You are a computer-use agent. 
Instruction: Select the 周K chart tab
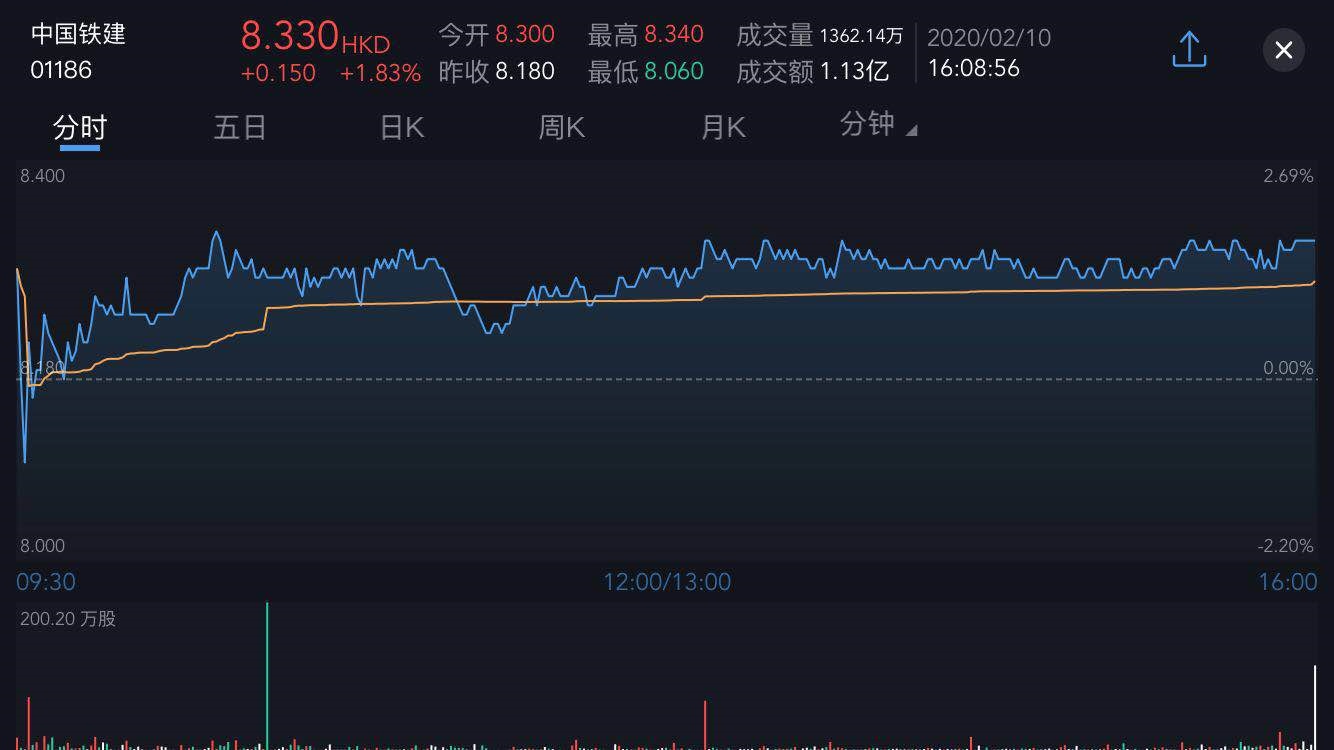tap(562, 128)
